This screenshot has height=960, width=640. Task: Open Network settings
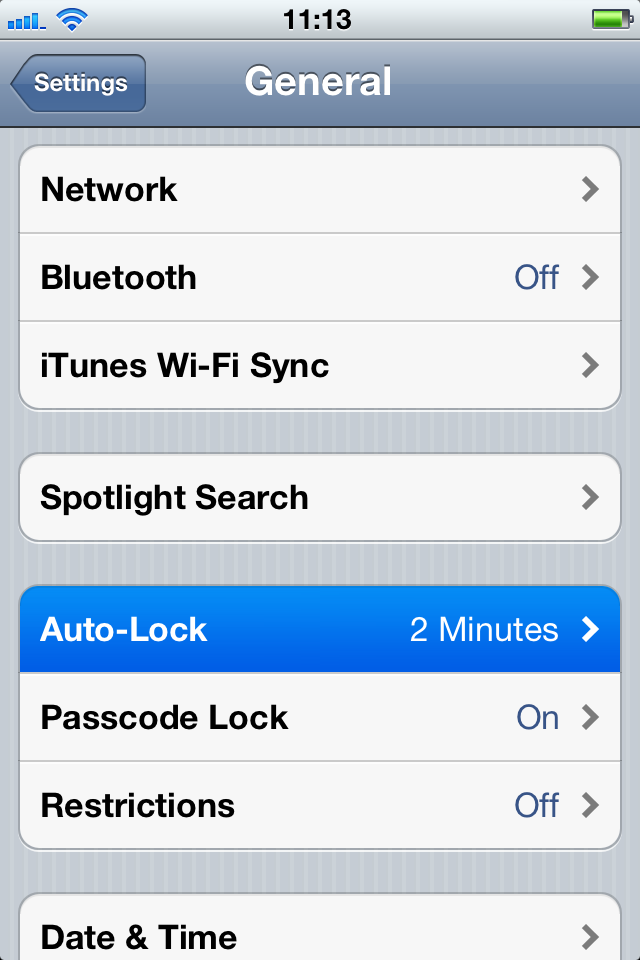click(x=320, y=190)
